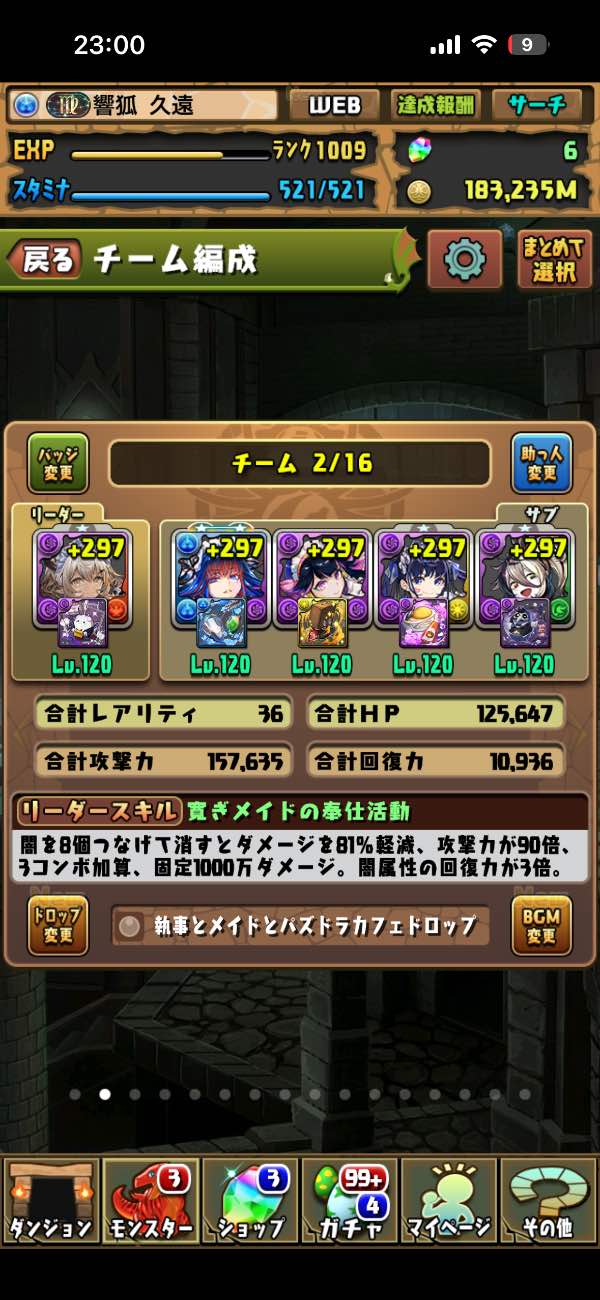
Task: Open the WEB button
Action: point(334,105)
